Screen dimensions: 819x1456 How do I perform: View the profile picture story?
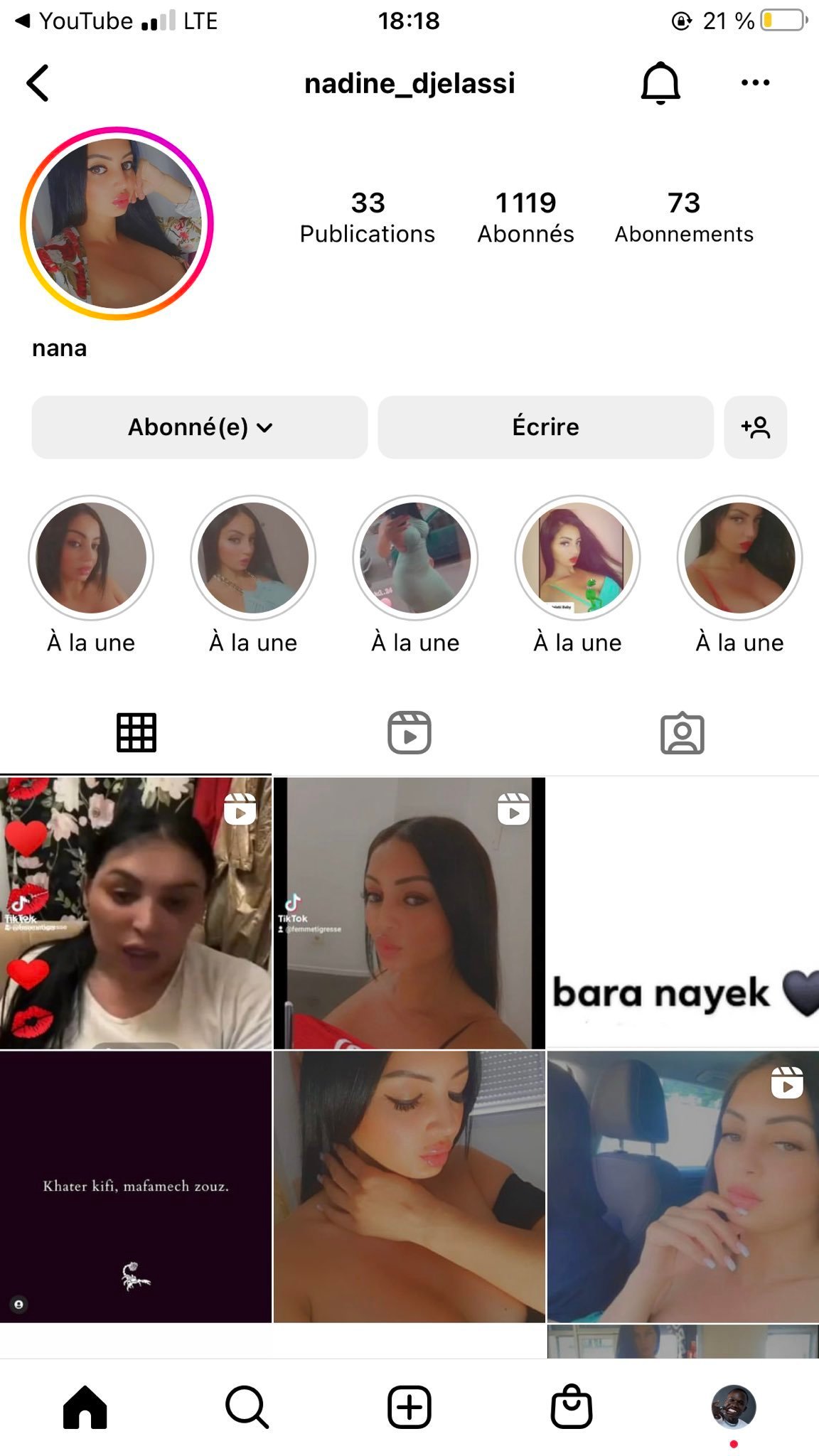pyautogui.click(x=117, y=223)
